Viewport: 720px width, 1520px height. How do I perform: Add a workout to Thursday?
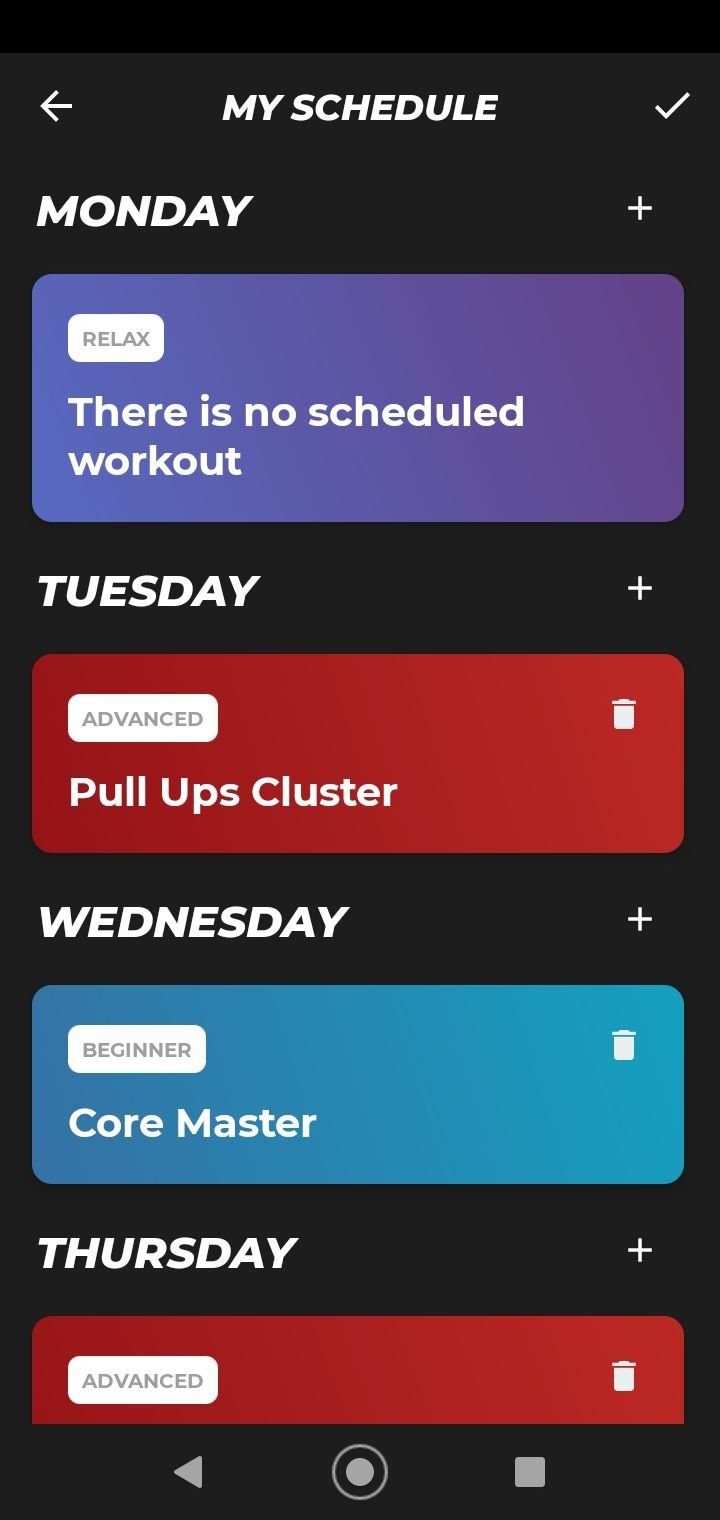click(640, 1250)
